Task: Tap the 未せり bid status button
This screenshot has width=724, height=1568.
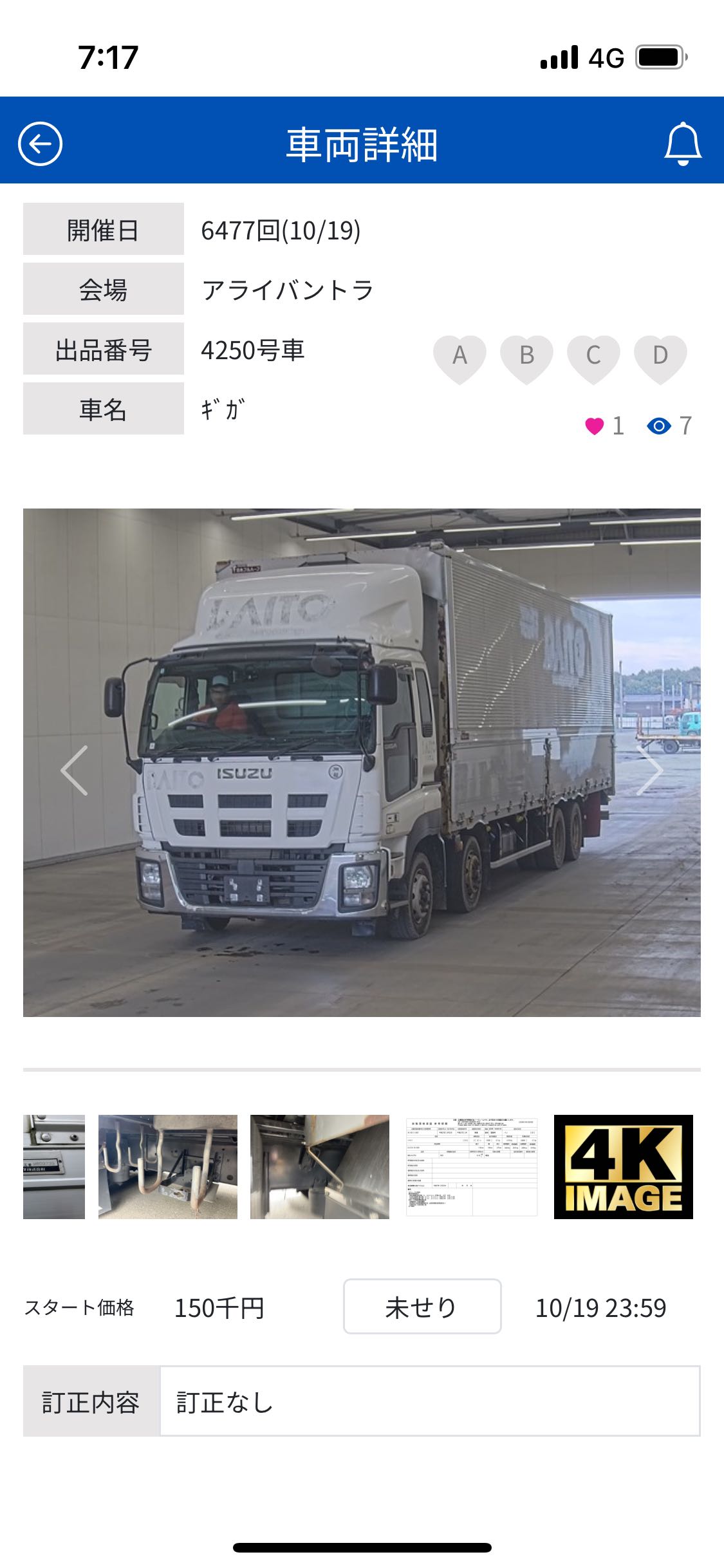Action: tap(422, 1306)
